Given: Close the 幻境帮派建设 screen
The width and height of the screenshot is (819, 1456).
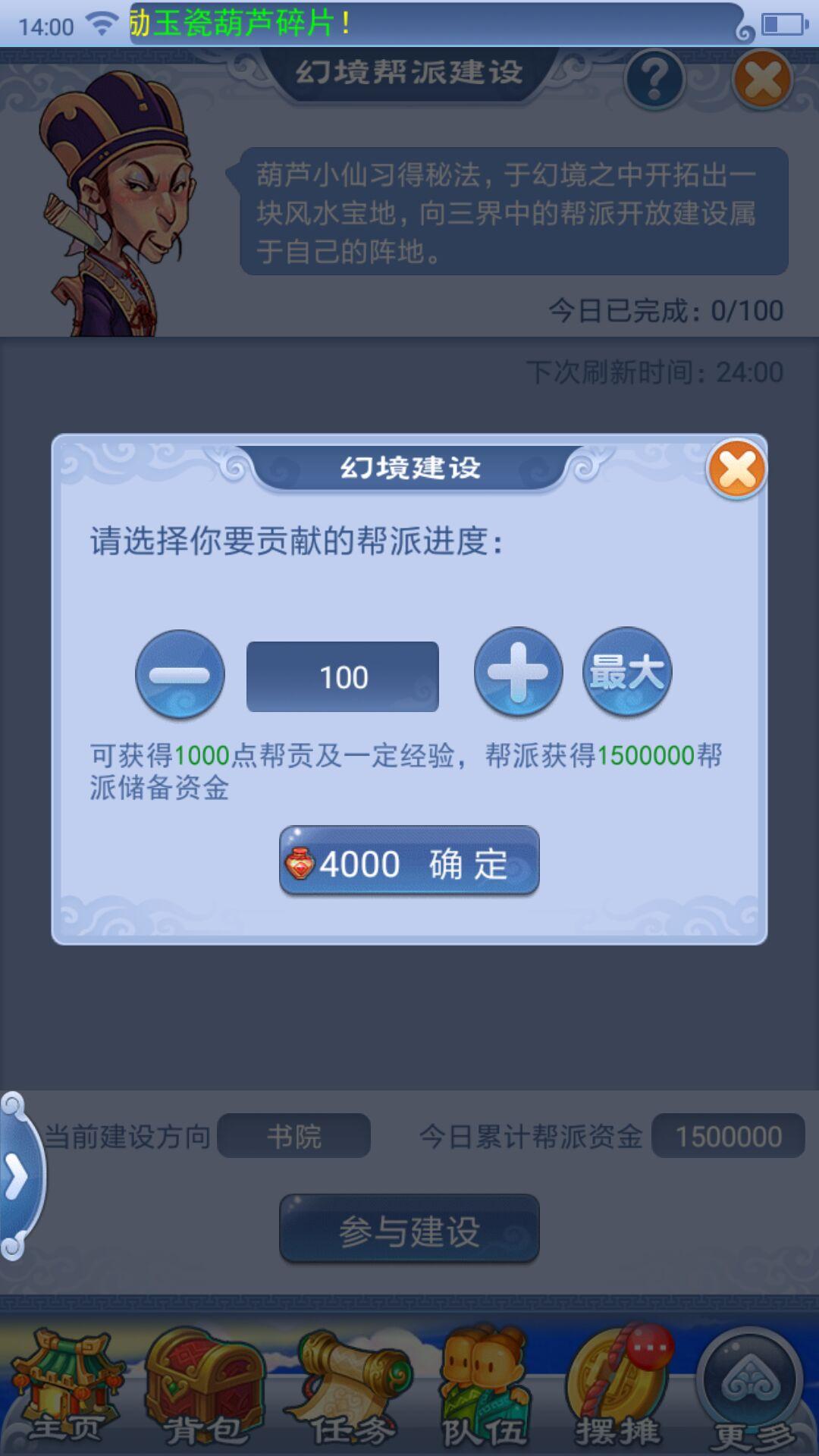Looking at the screenshot, I should 762,79.
